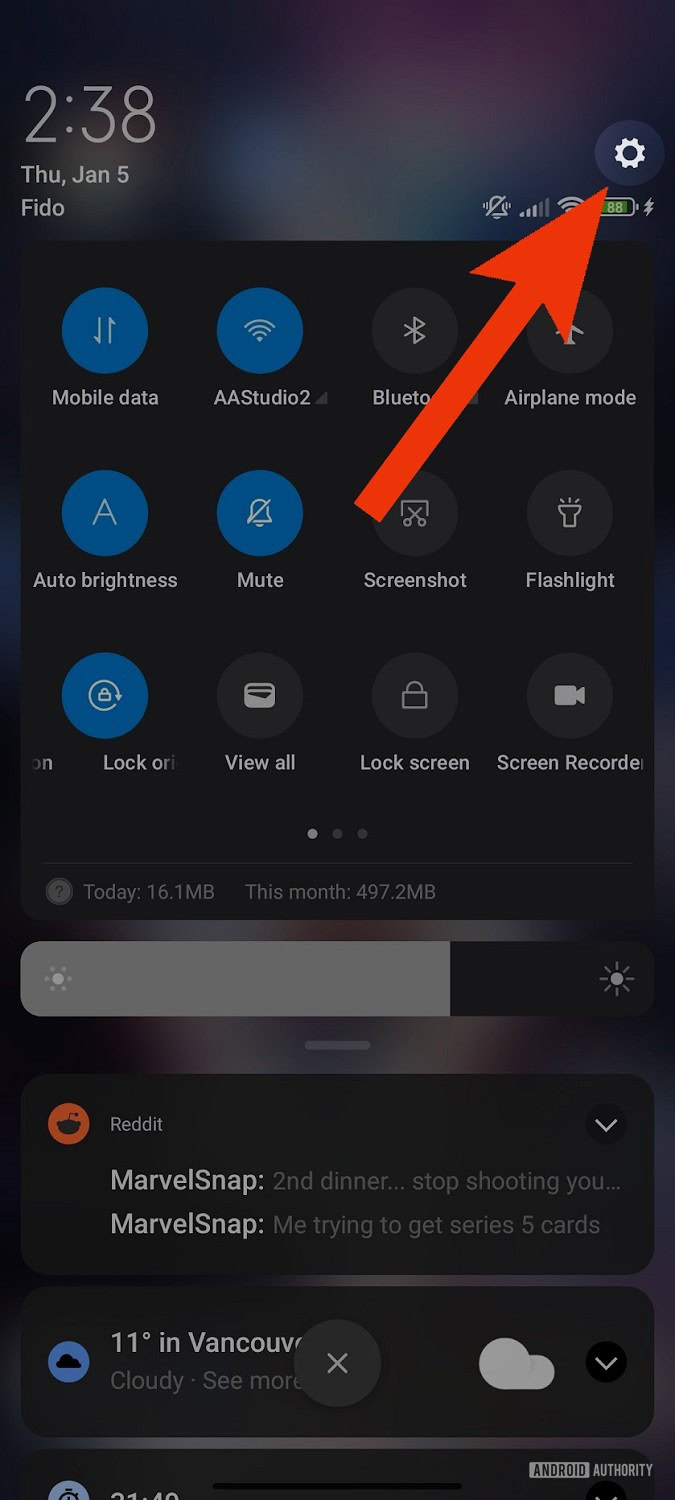Enable Bluetooth
This screenshot has height=1500, width=675.
point(414,331)
